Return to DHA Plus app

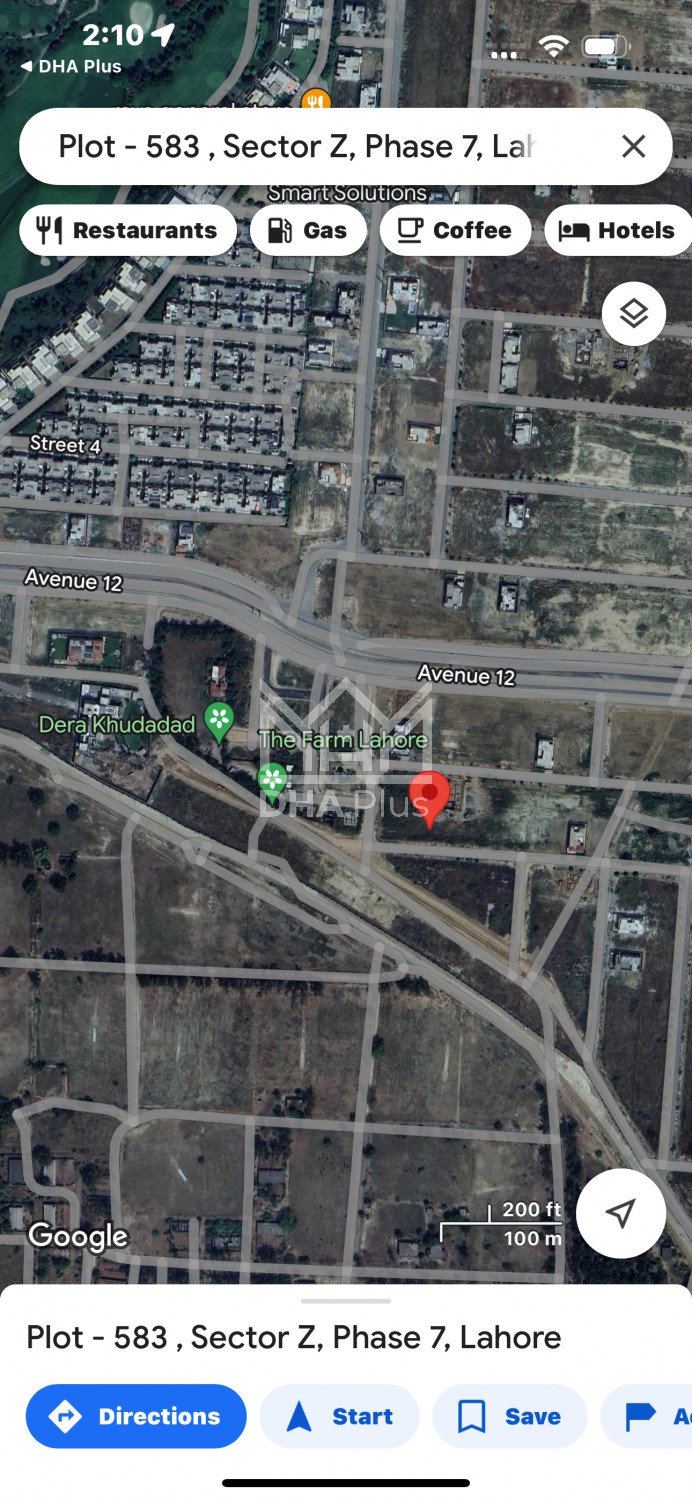pos(70,67)
